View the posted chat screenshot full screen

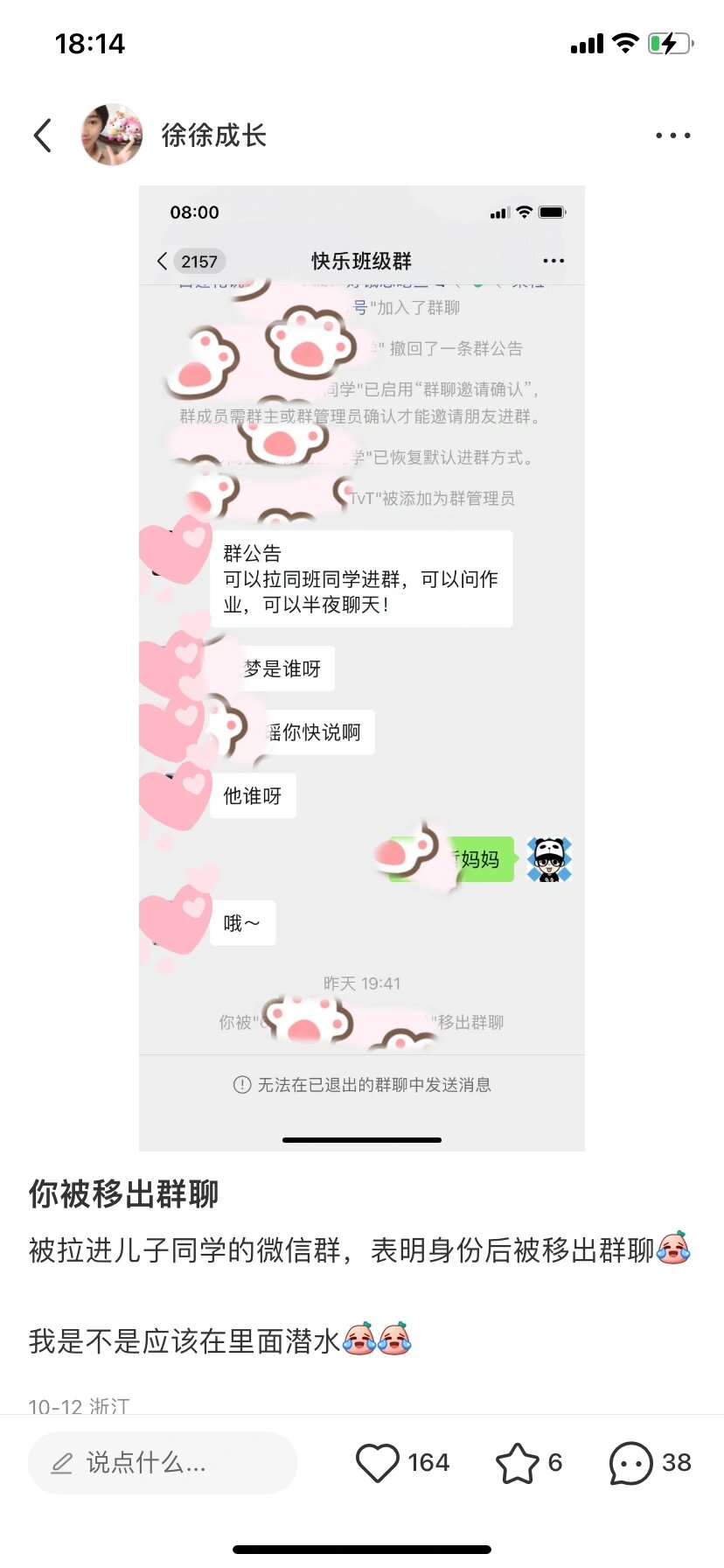coord(362,668)
